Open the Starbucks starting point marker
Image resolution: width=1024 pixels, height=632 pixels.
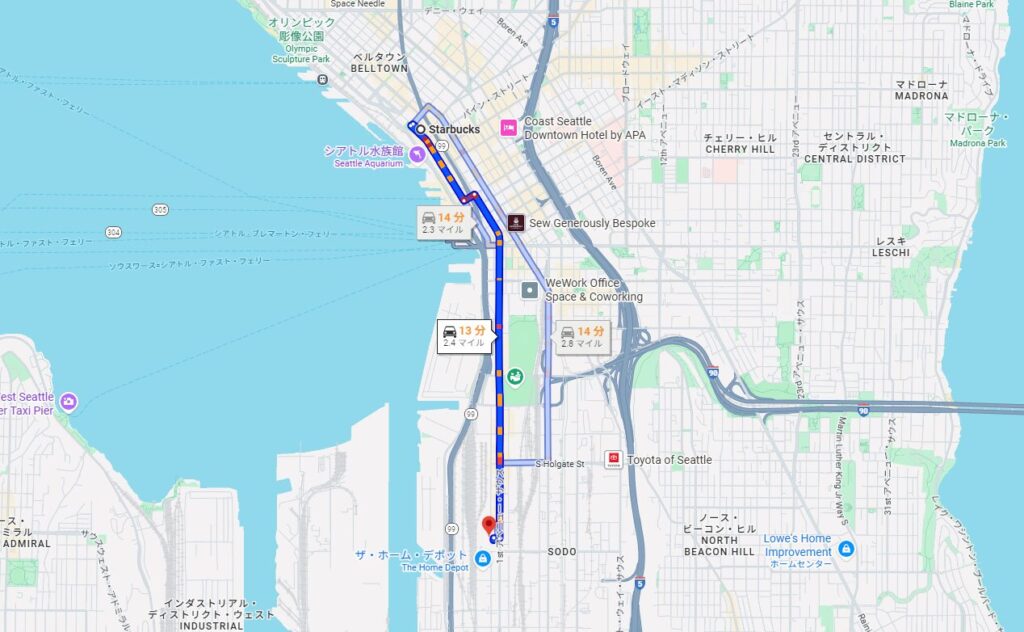(421, 129)
